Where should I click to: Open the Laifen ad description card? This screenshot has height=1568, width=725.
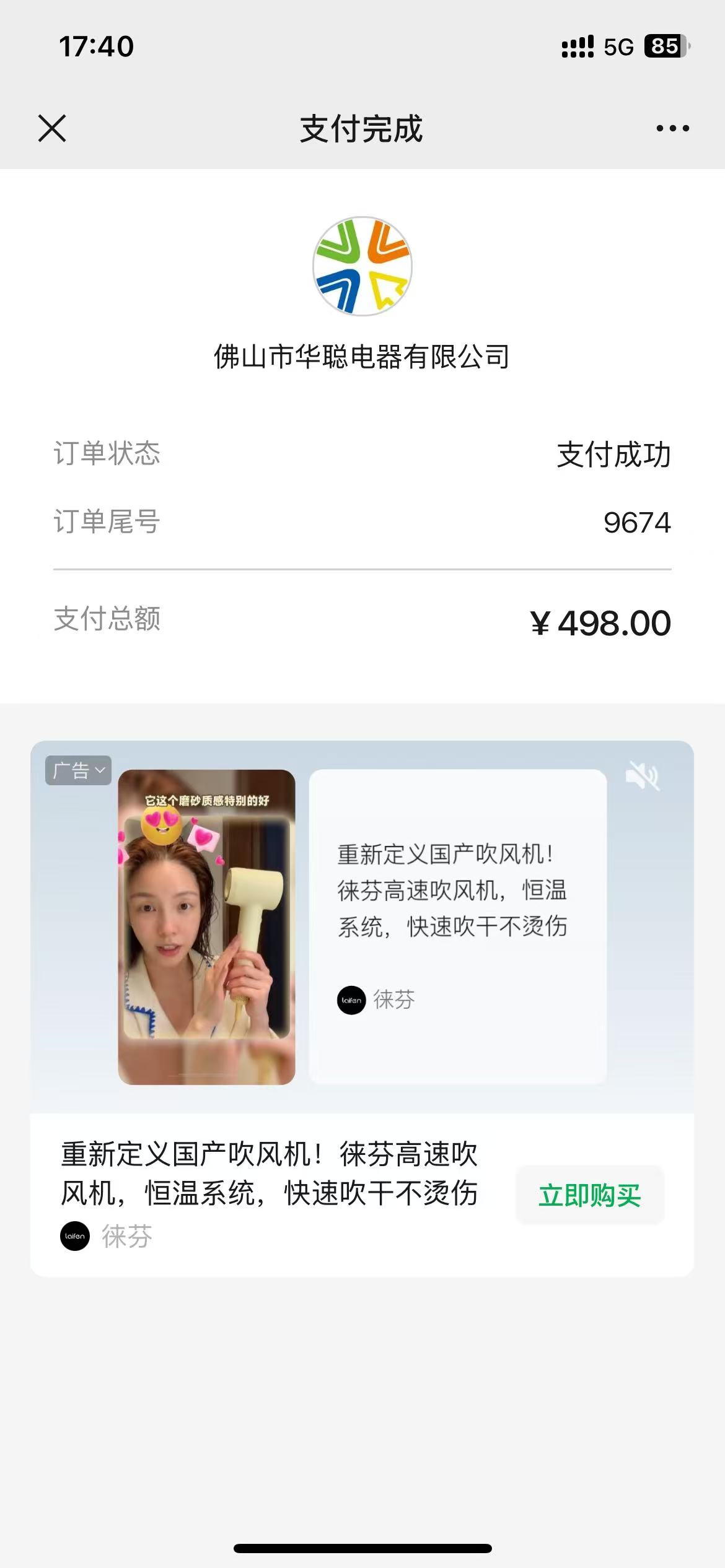point(457,926)
